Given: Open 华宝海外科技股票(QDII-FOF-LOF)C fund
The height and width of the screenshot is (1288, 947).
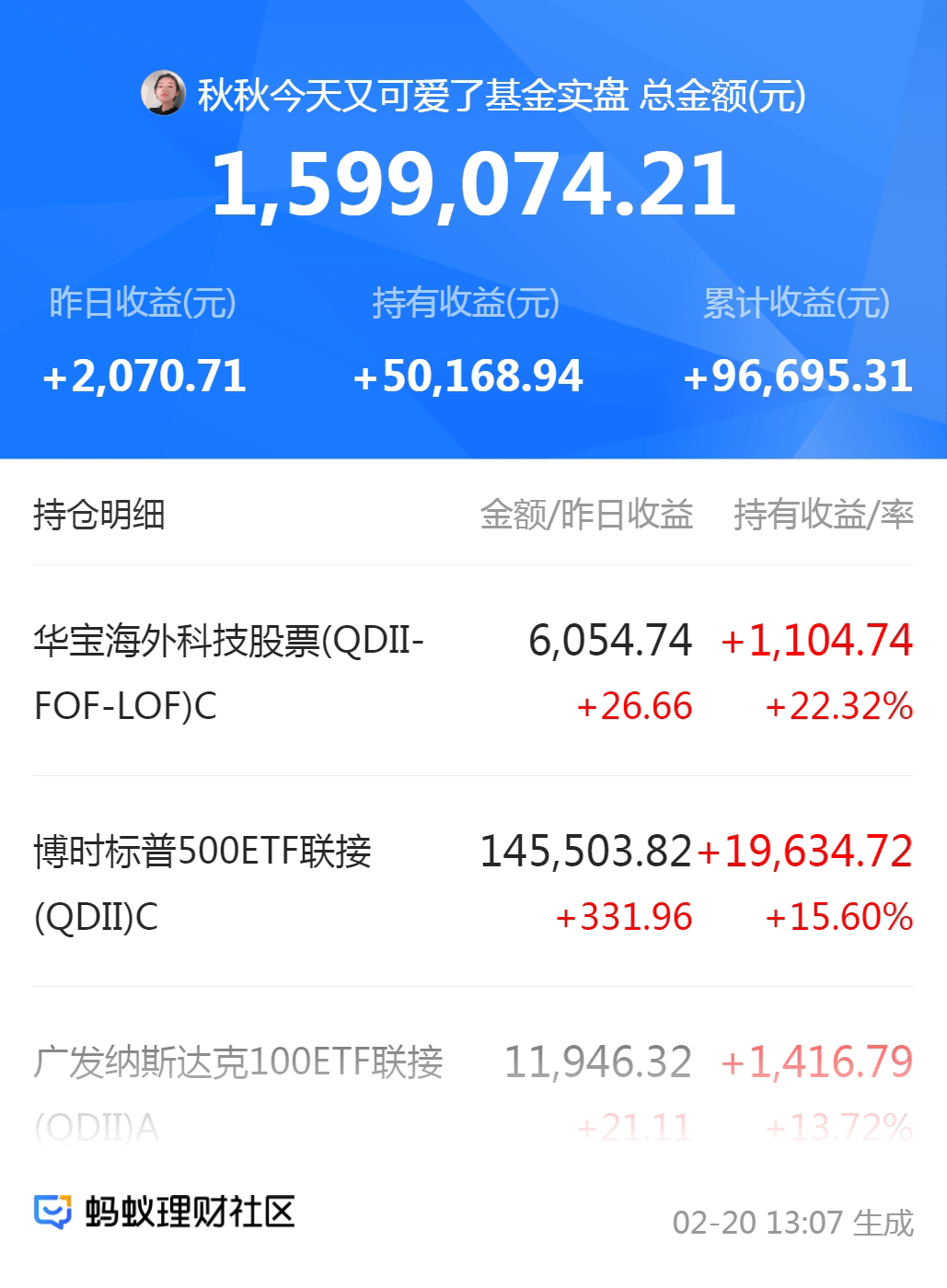Looking at the screenshot, I should click(230, 672).
